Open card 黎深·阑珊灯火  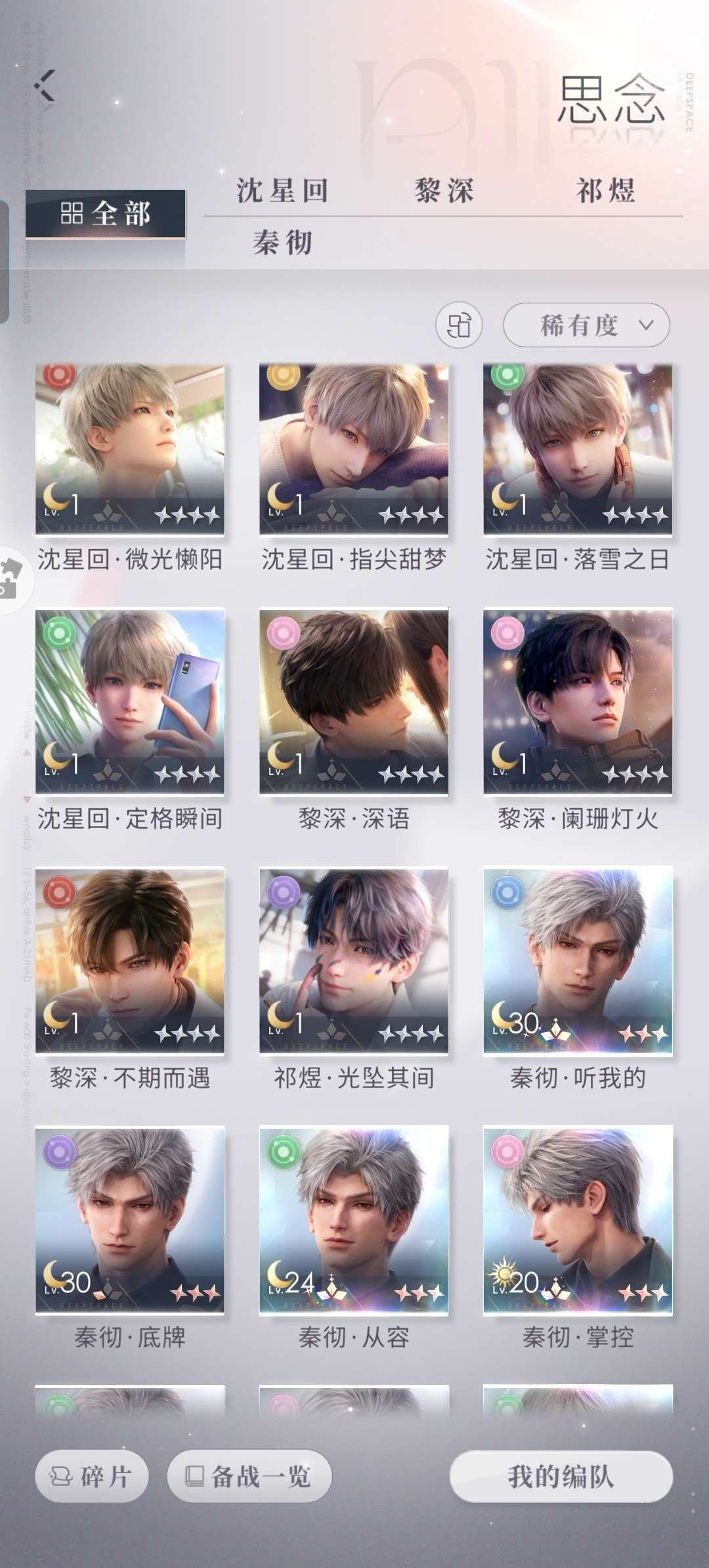(x=578, y=702)
